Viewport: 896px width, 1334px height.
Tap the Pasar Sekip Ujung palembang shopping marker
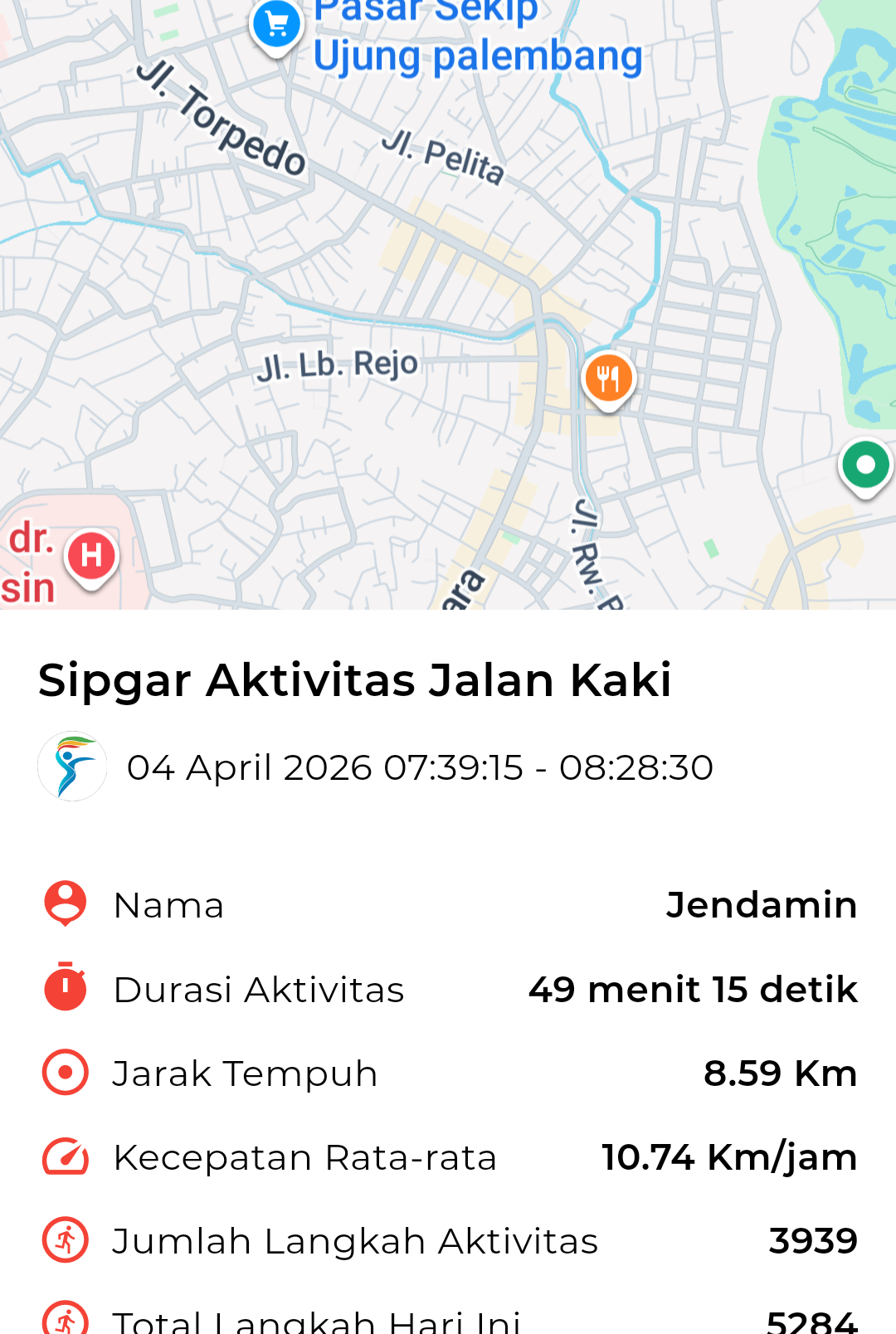(276, 27)
